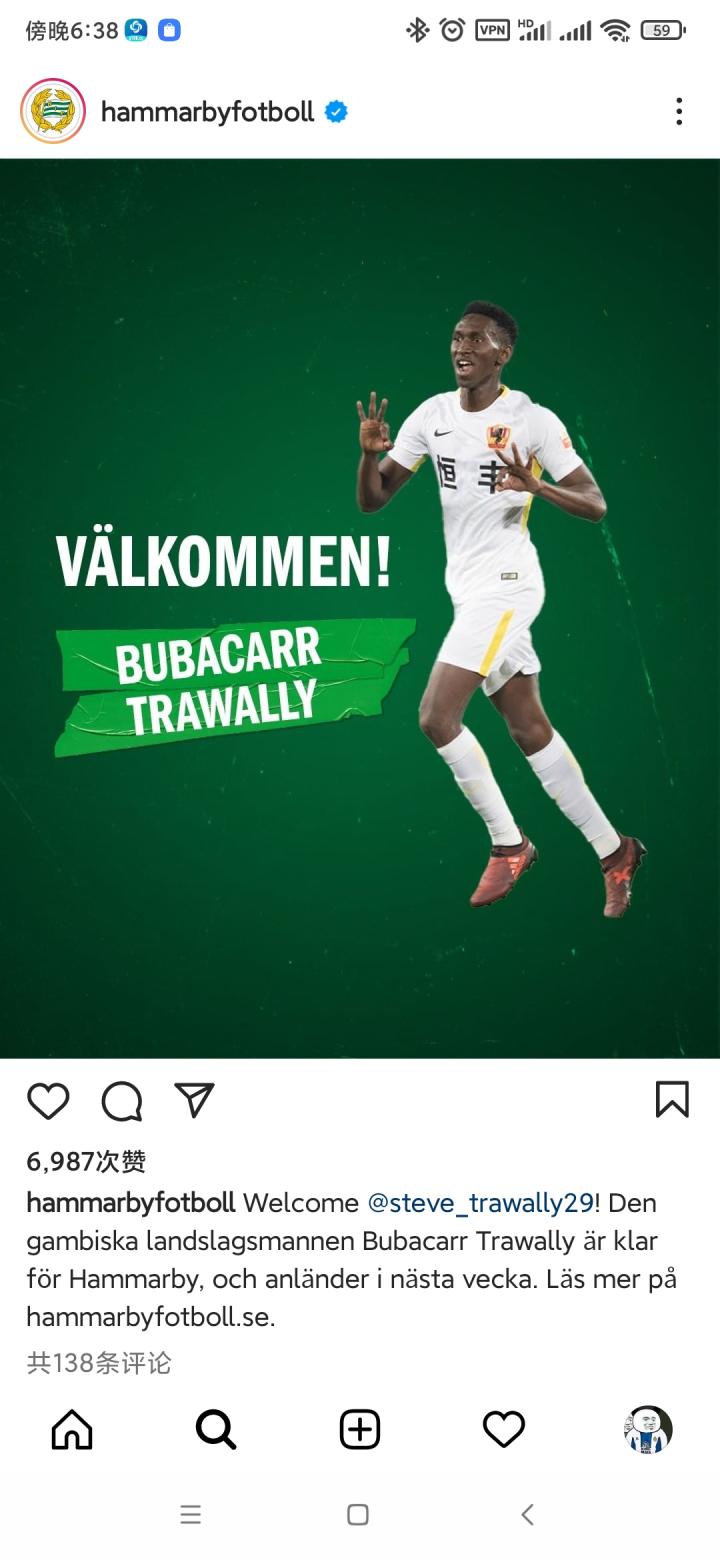Open my profile tab

(648, 1429)
